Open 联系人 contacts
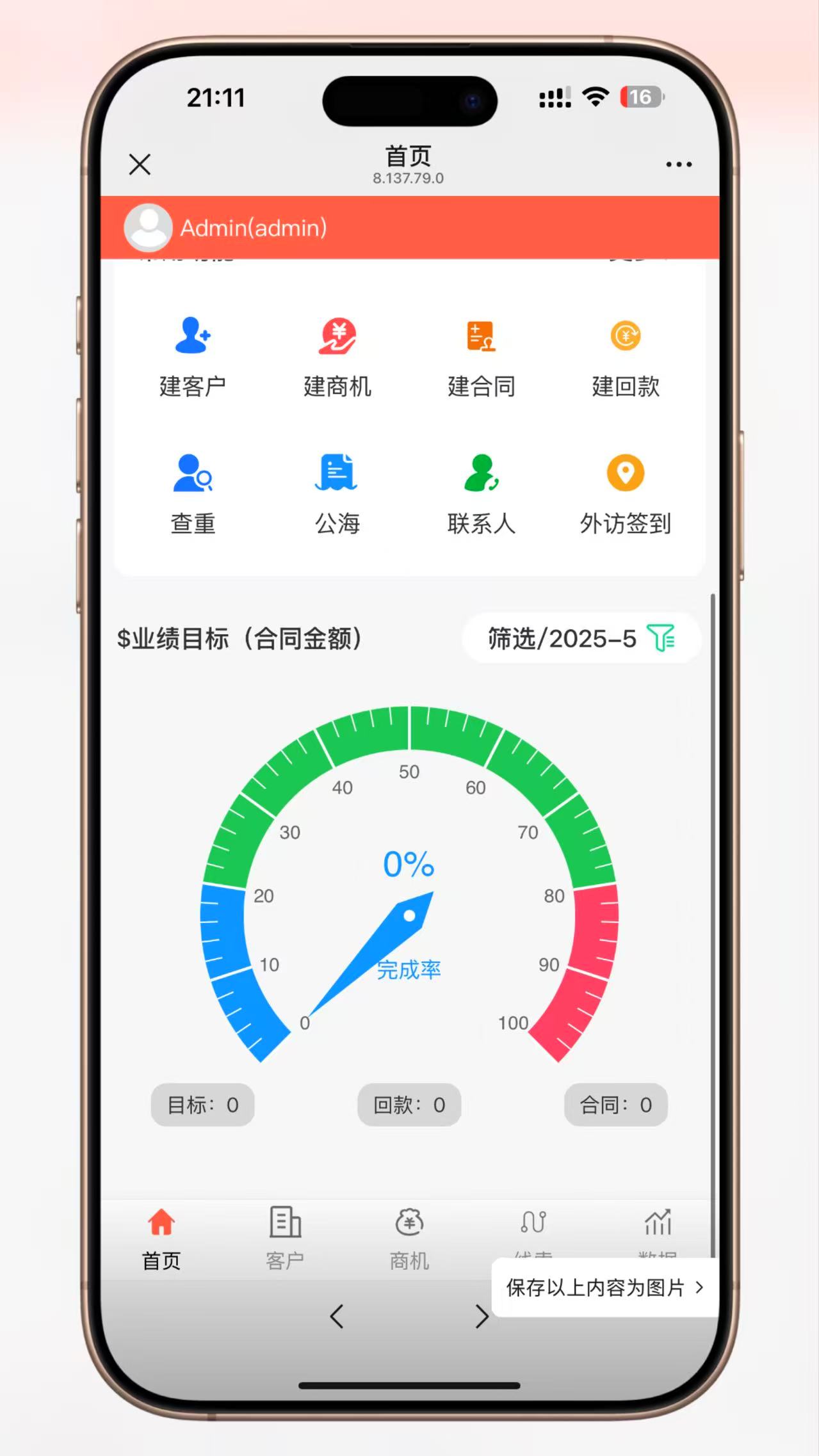 (x=481, y=493)
